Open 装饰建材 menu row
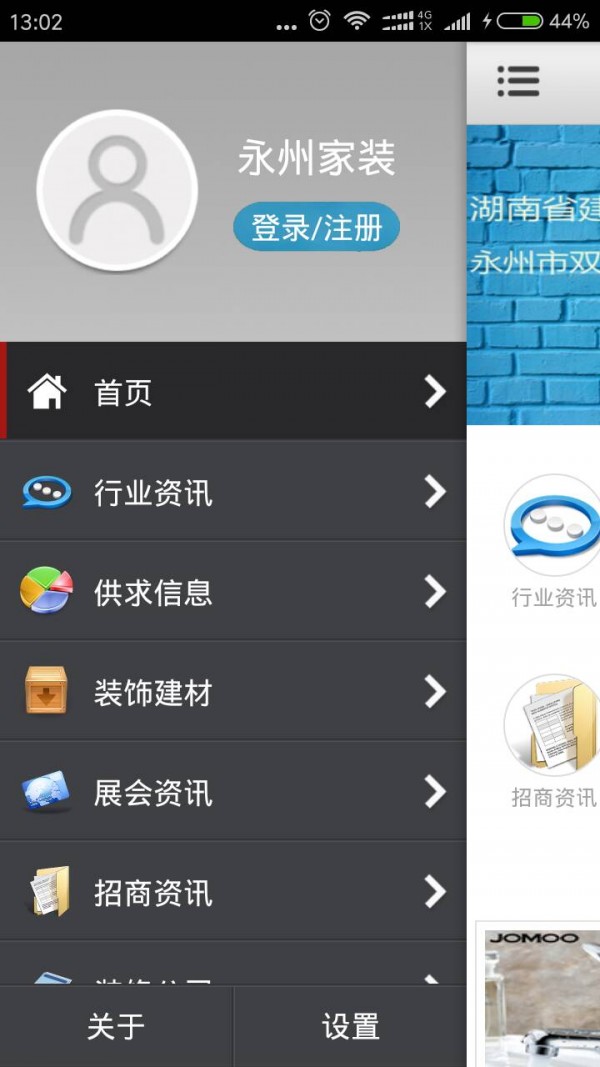600x1067 pixels. [232, 692]
